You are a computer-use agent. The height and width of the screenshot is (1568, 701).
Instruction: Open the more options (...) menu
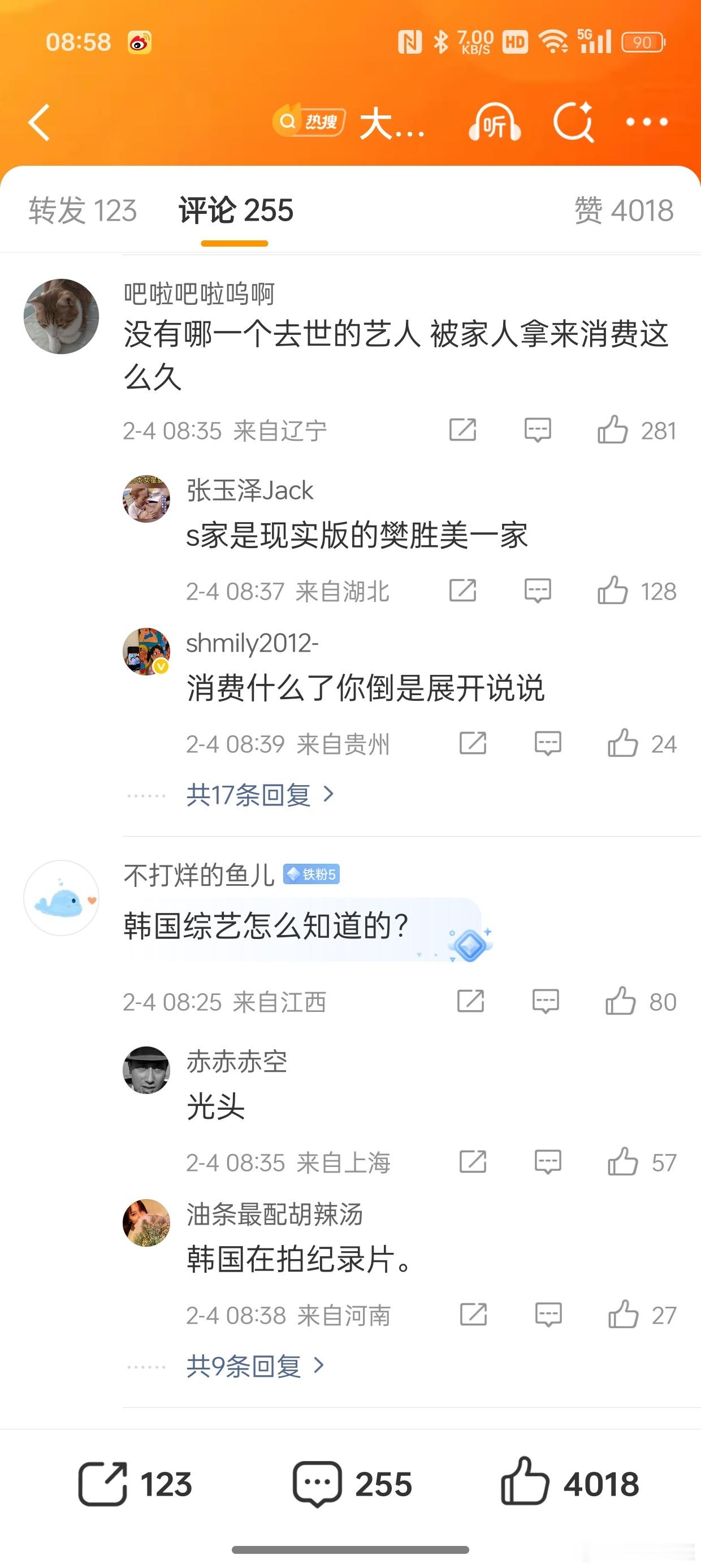tap(646, 122)
